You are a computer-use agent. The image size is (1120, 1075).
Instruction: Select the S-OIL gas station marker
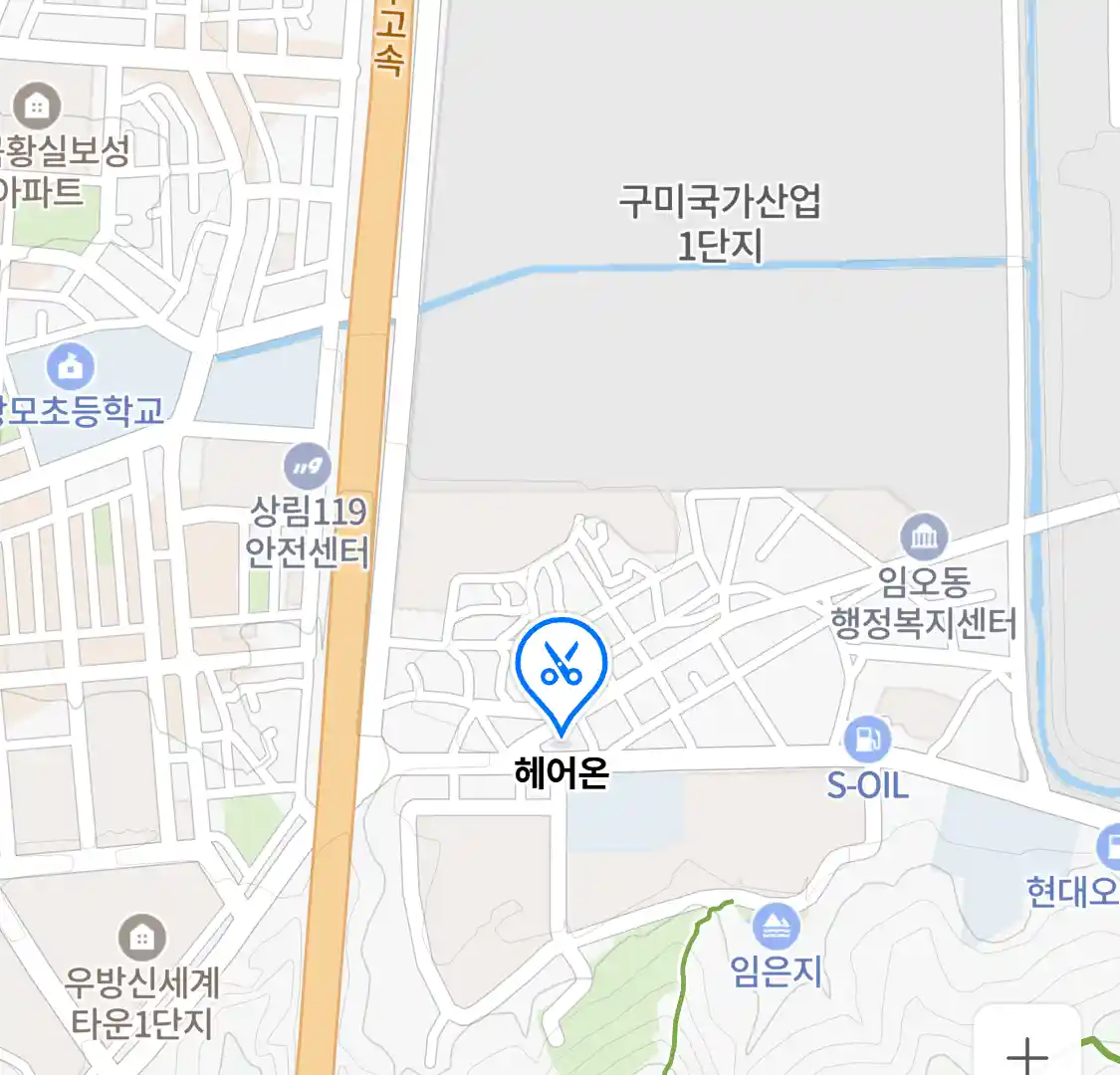click(x=867, y=740)
